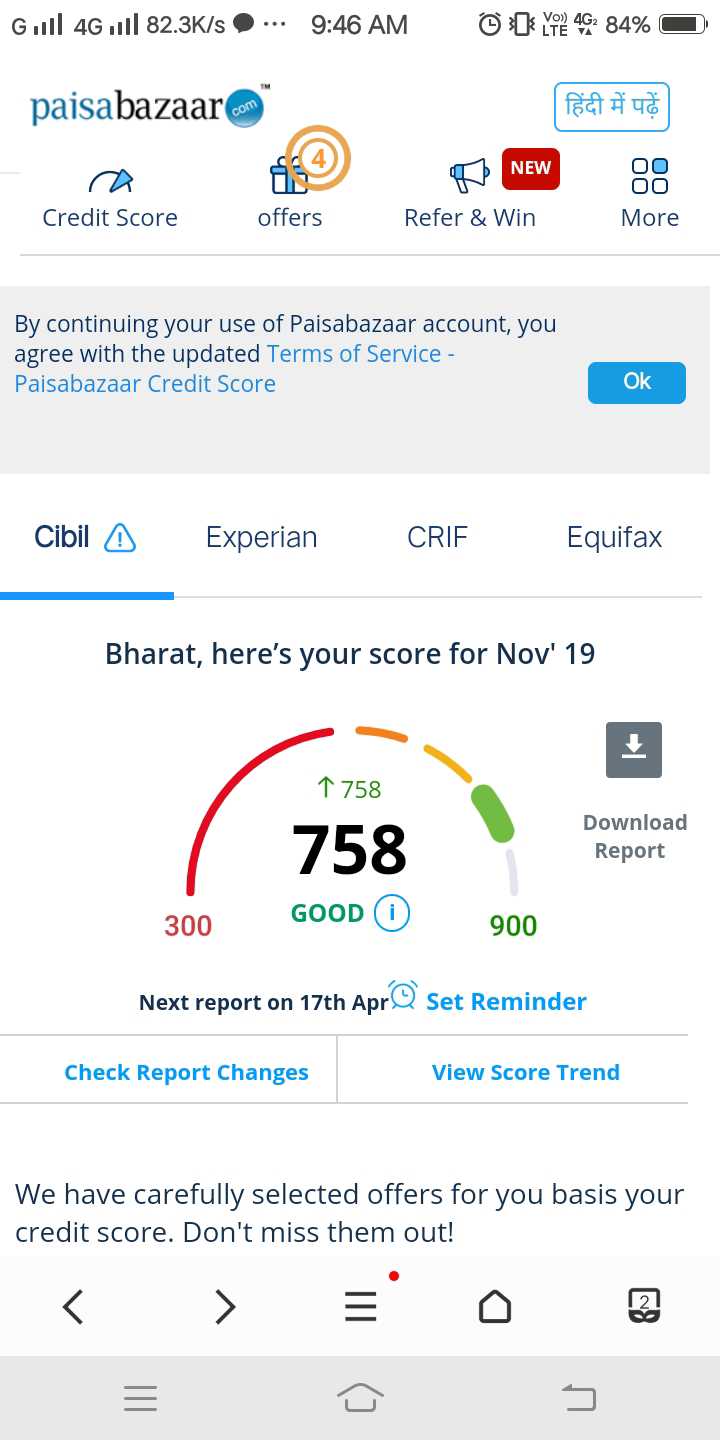Go to the browser home page

point(495,1306)
